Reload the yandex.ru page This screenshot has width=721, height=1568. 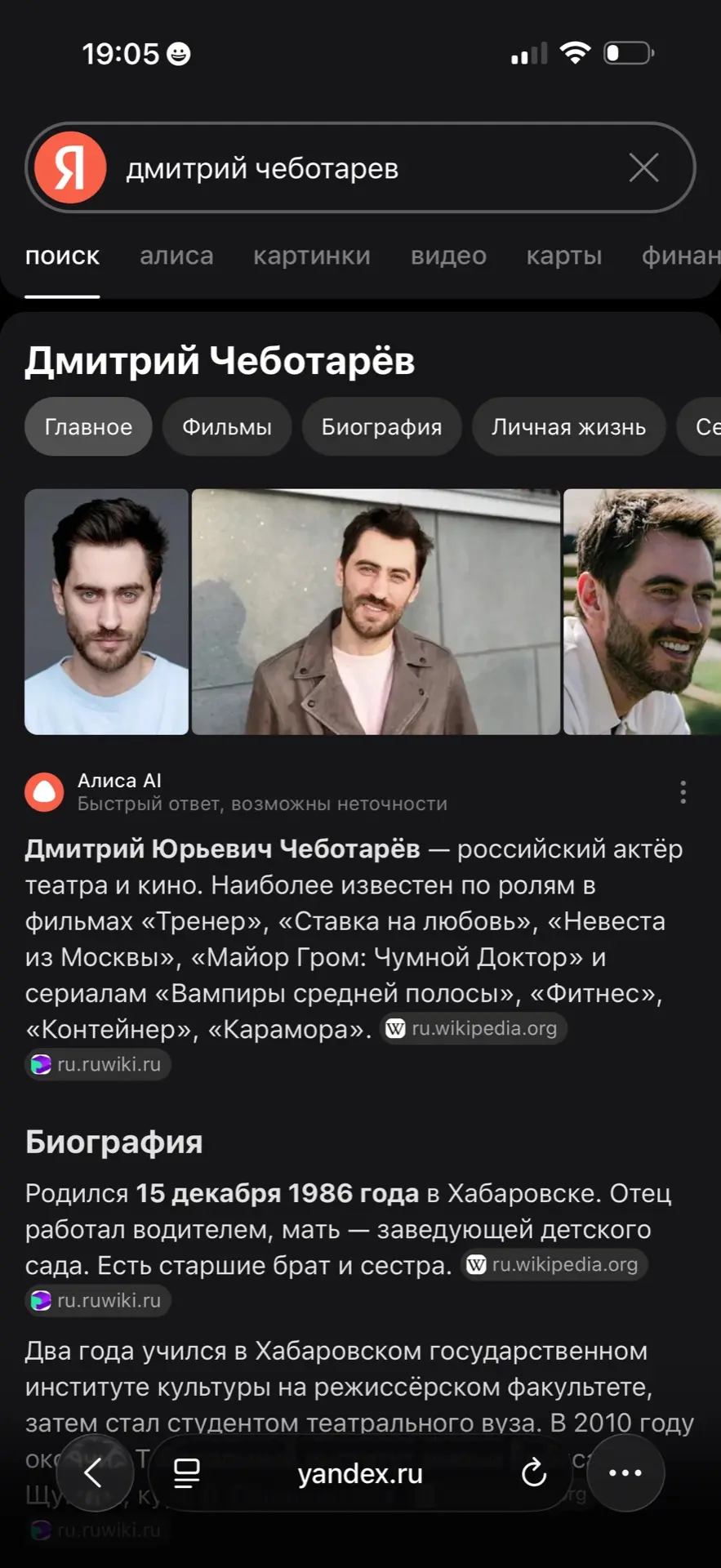click(534, 1473)
